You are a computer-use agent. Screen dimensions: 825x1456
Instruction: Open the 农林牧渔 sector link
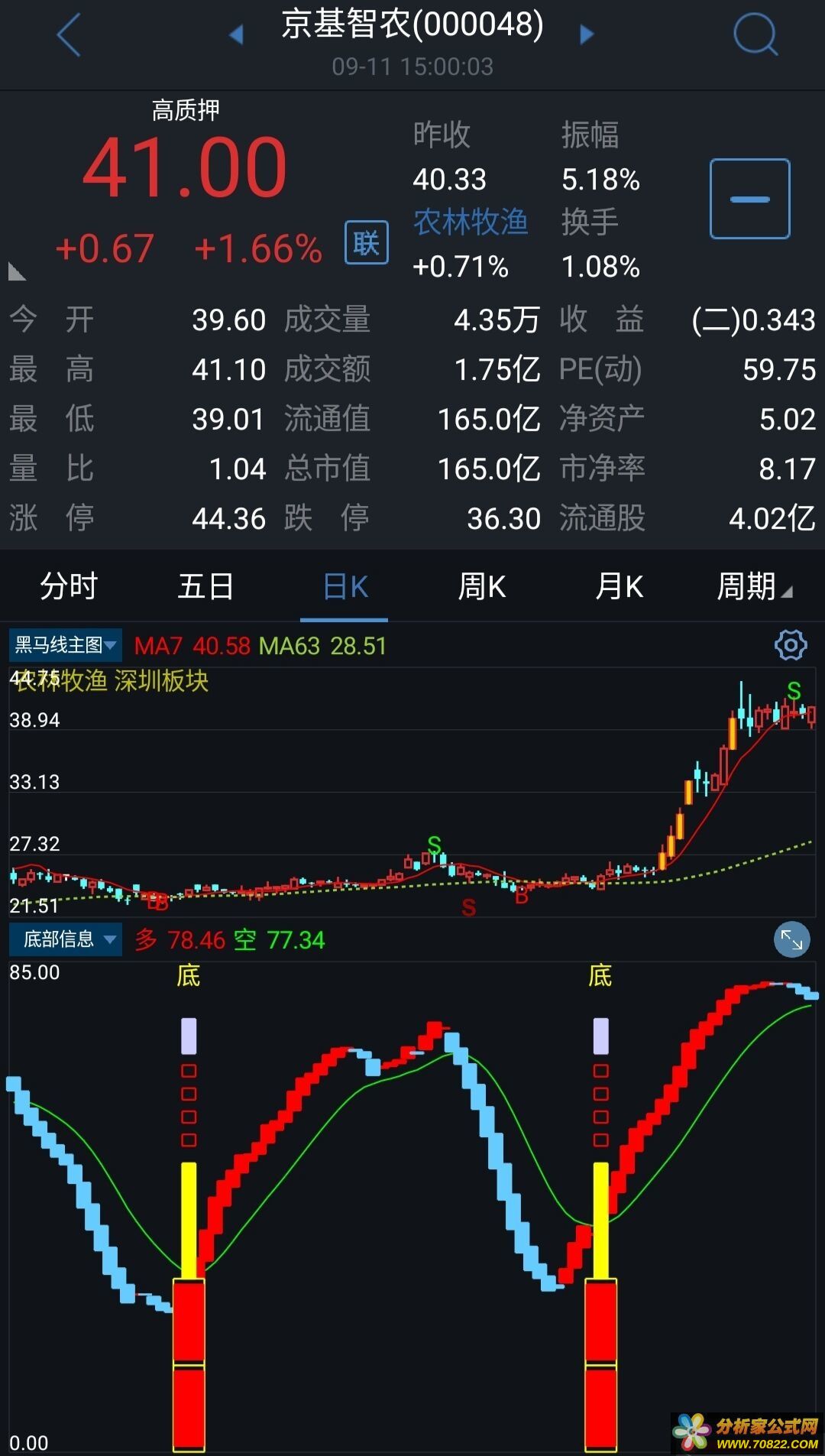(470, 222)
